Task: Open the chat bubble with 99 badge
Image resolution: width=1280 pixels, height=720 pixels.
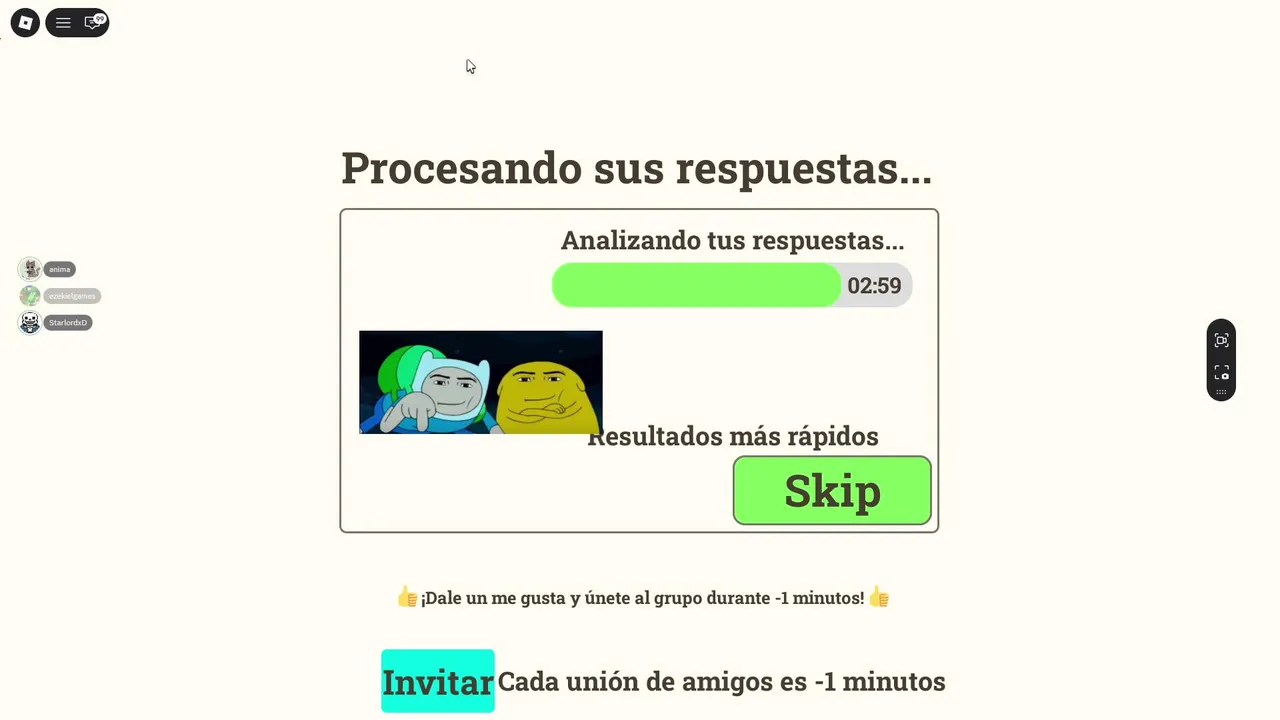Action: click(94, 22)
